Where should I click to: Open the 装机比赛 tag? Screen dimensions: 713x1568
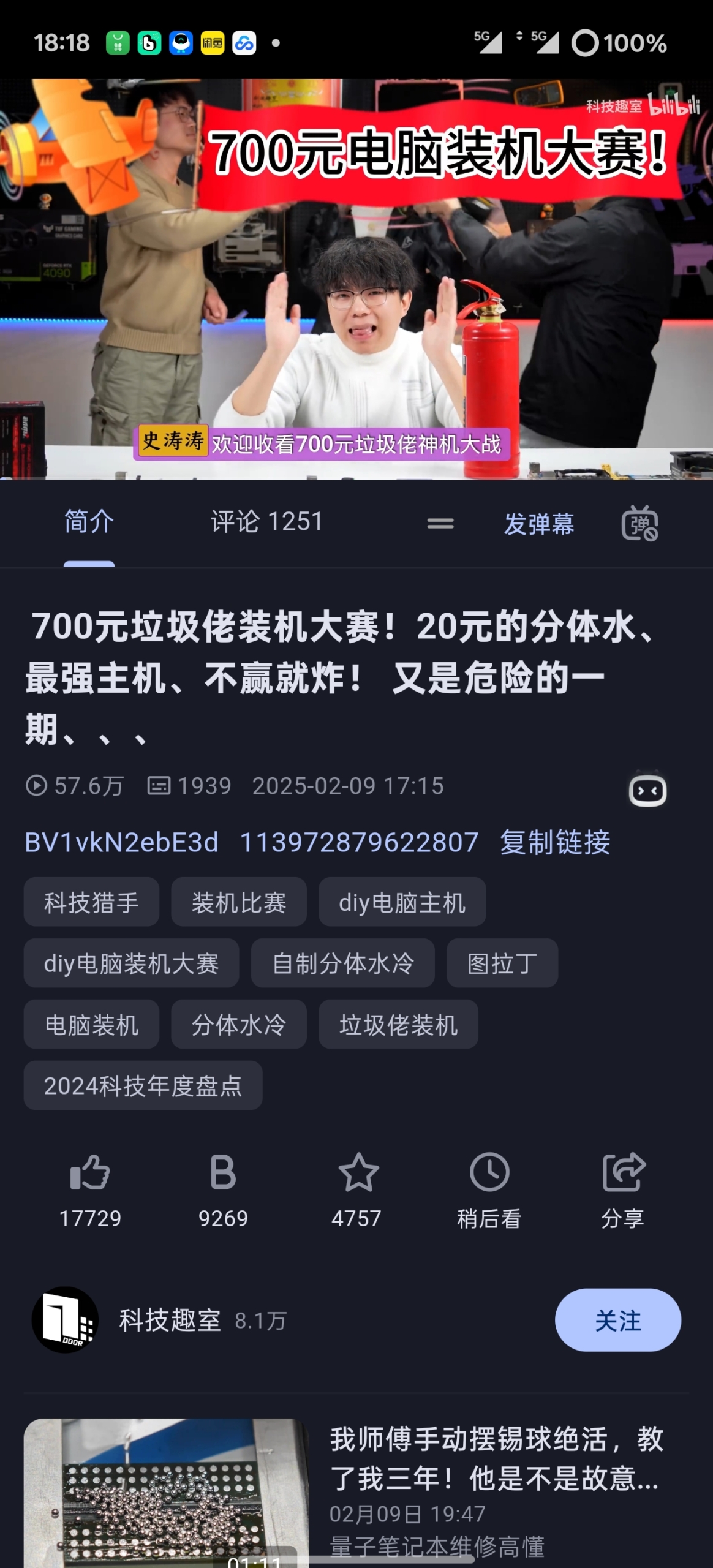pos(238,902)
